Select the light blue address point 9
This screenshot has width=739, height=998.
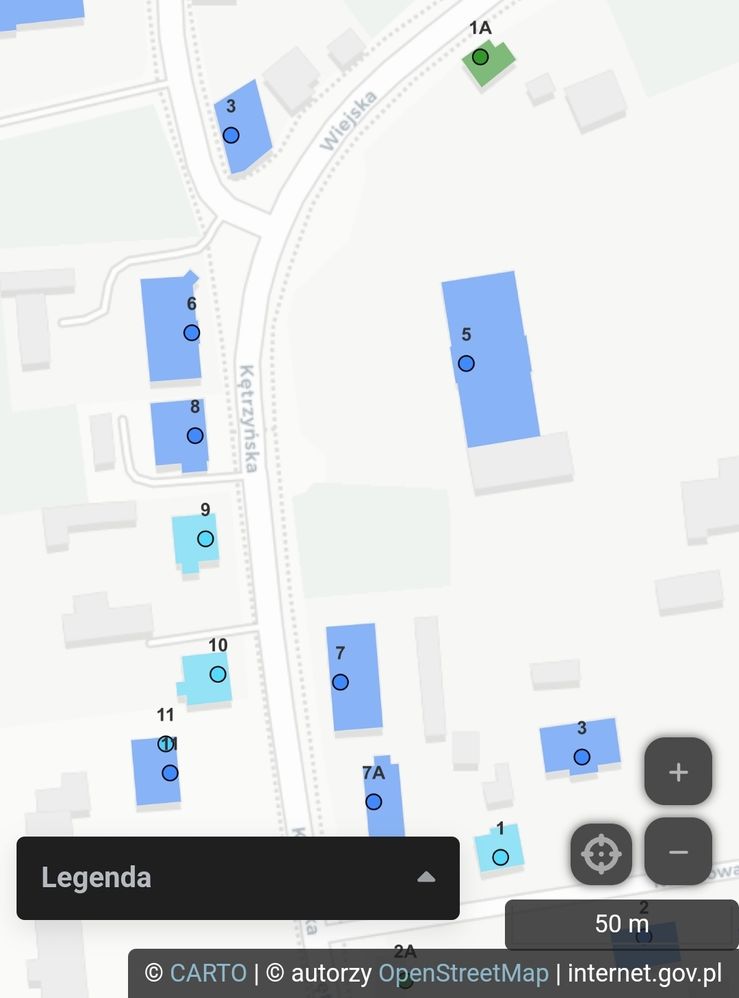coord(205,539)
